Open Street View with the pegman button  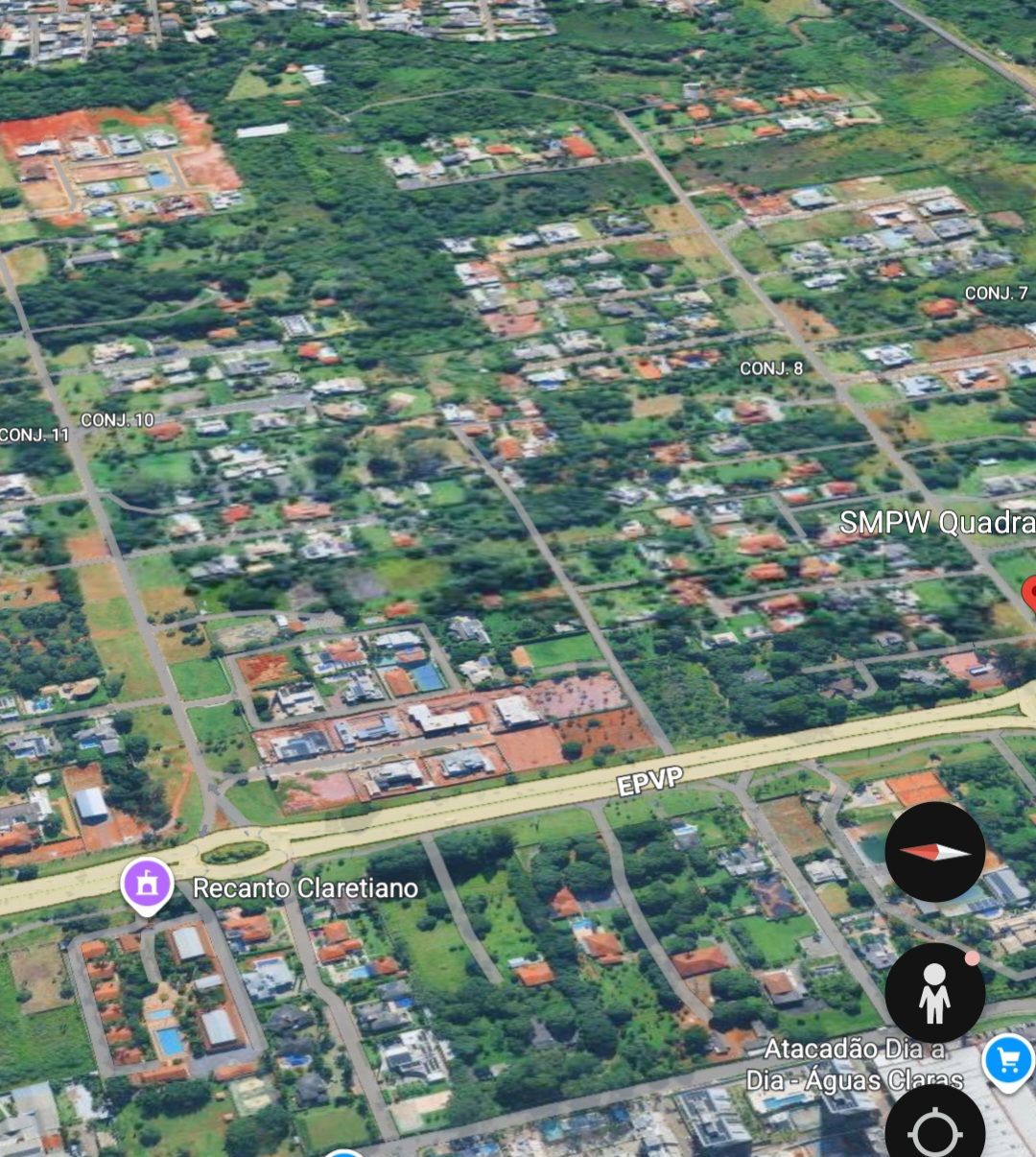click(934, 994)
